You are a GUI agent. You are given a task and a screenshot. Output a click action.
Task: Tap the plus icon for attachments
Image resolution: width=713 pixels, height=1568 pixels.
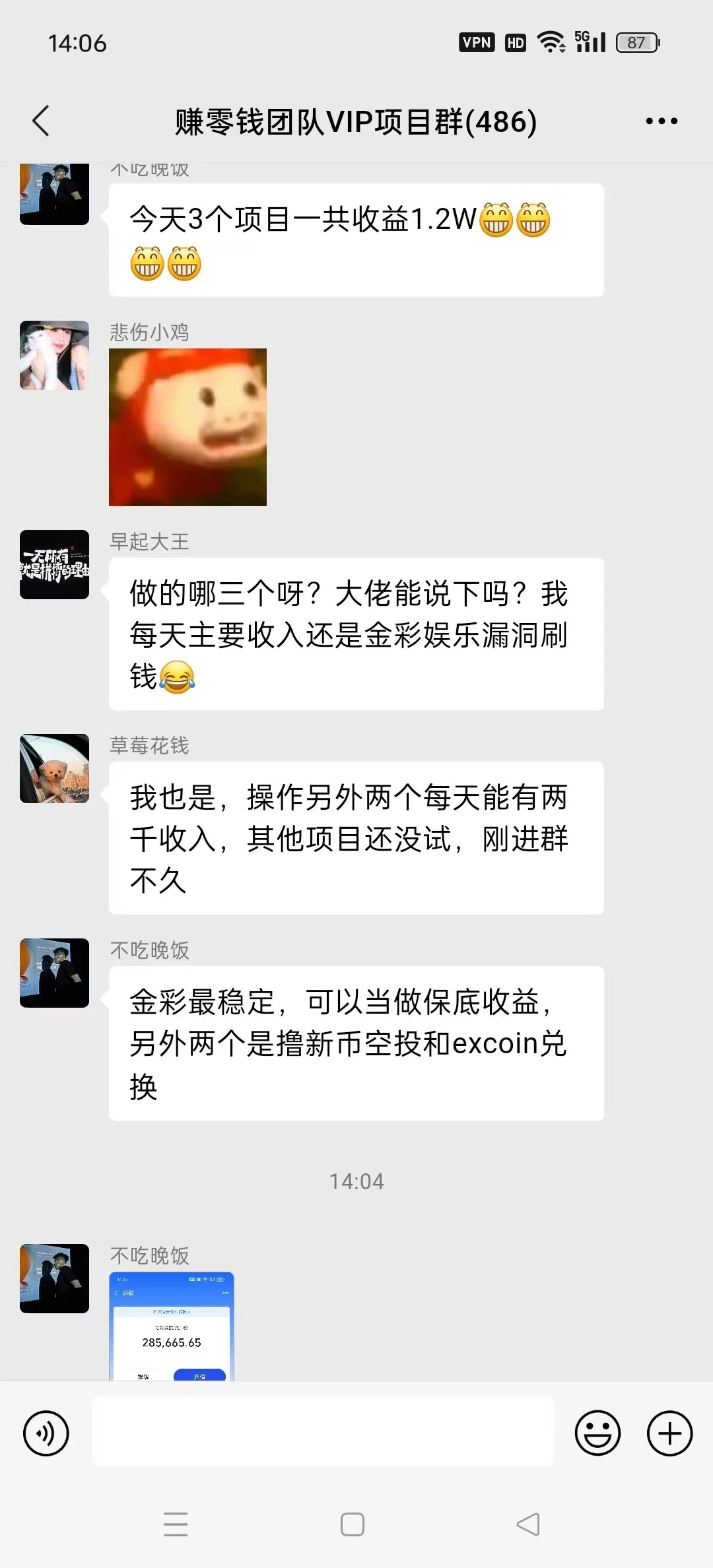pyautogui.click(x=669, y=1433)
